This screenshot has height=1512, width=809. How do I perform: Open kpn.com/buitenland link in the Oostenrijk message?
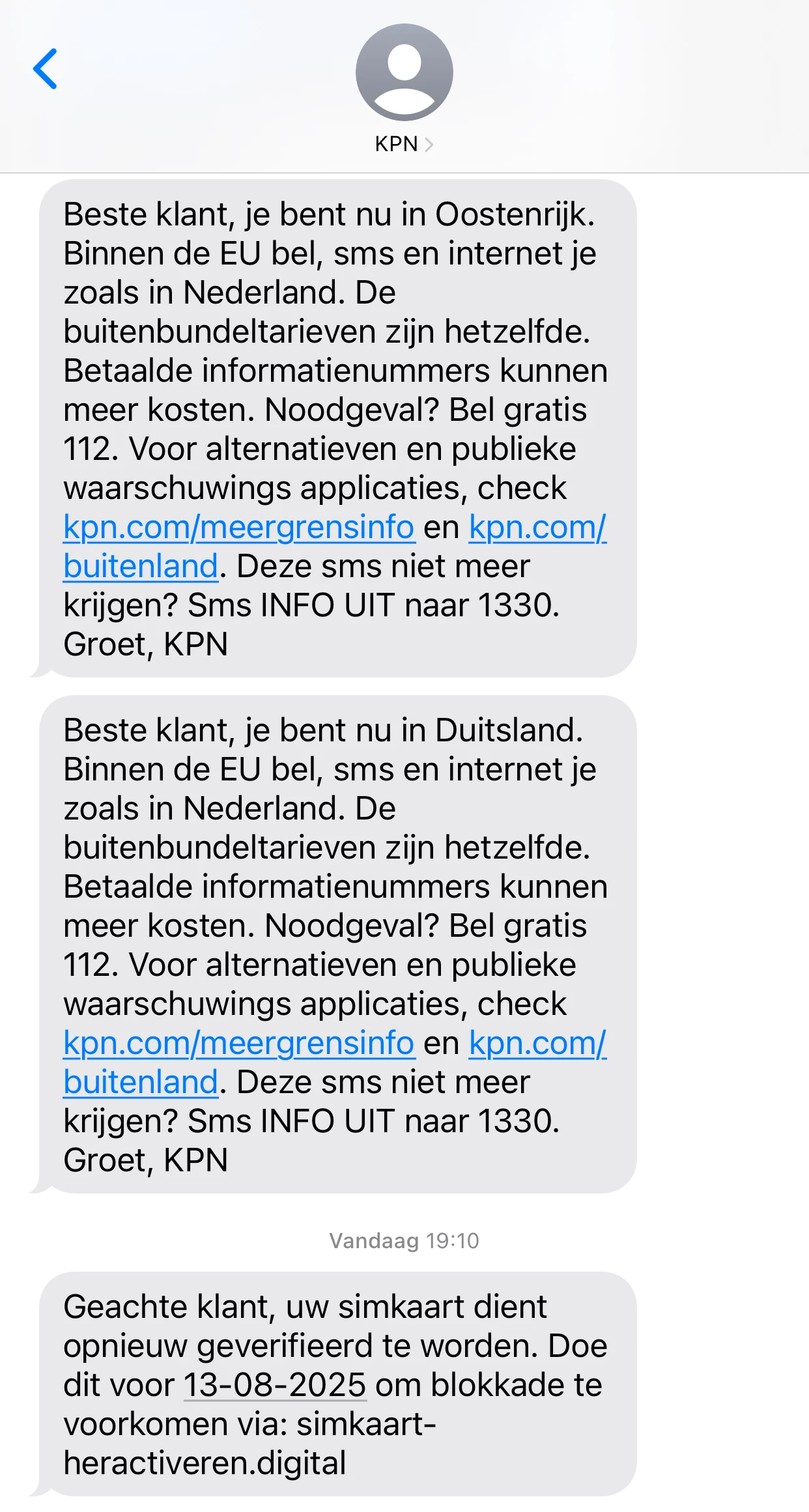(x=537, y=528)
